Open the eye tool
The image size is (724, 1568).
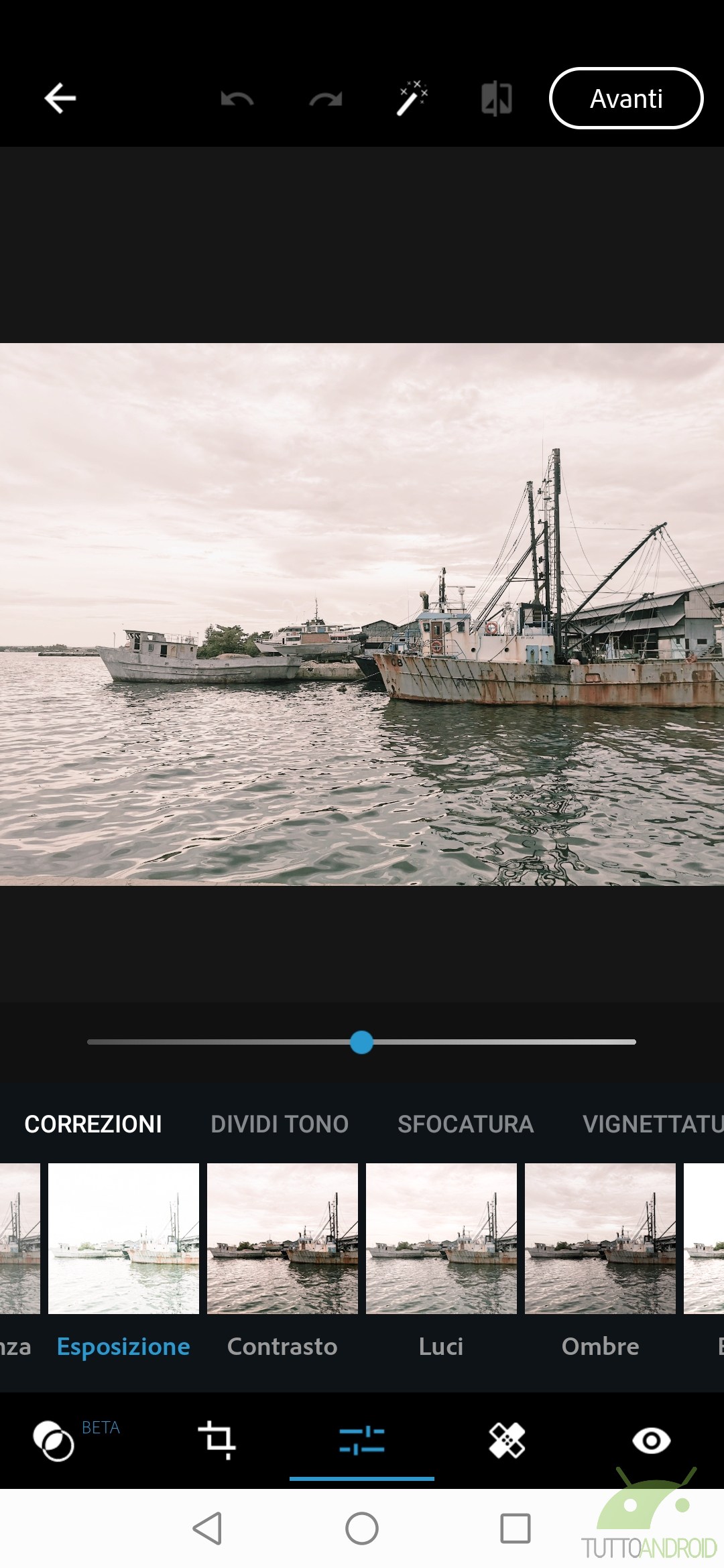(x=652, y=1440)
